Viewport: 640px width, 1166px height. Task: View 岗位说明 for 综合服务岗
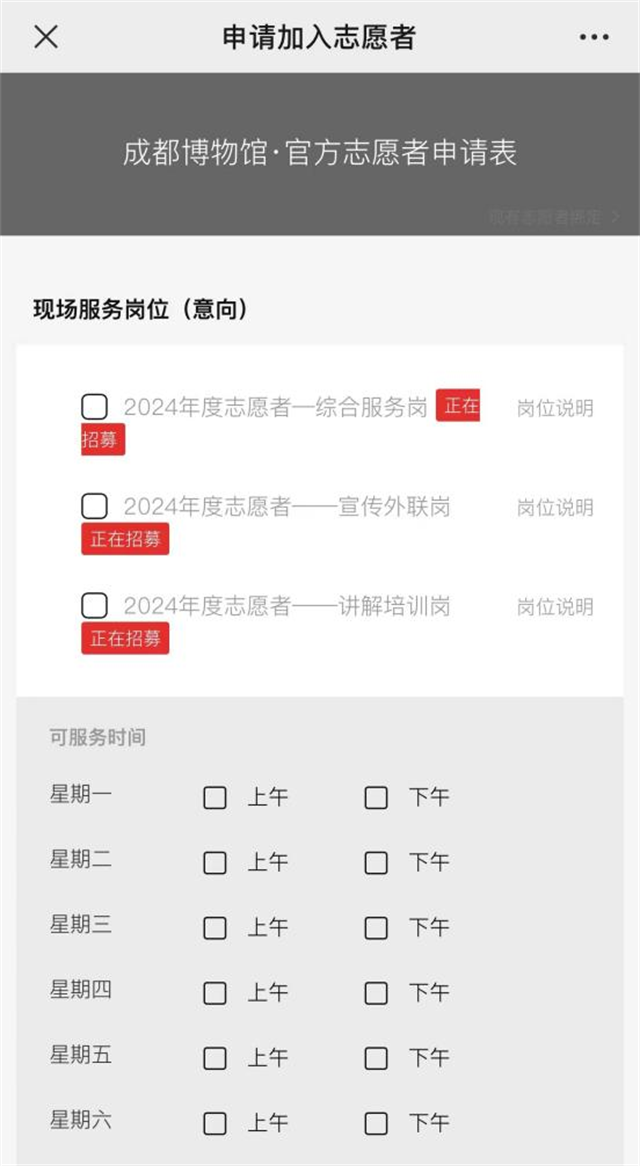pyautogui.click(x=555, y=408)
